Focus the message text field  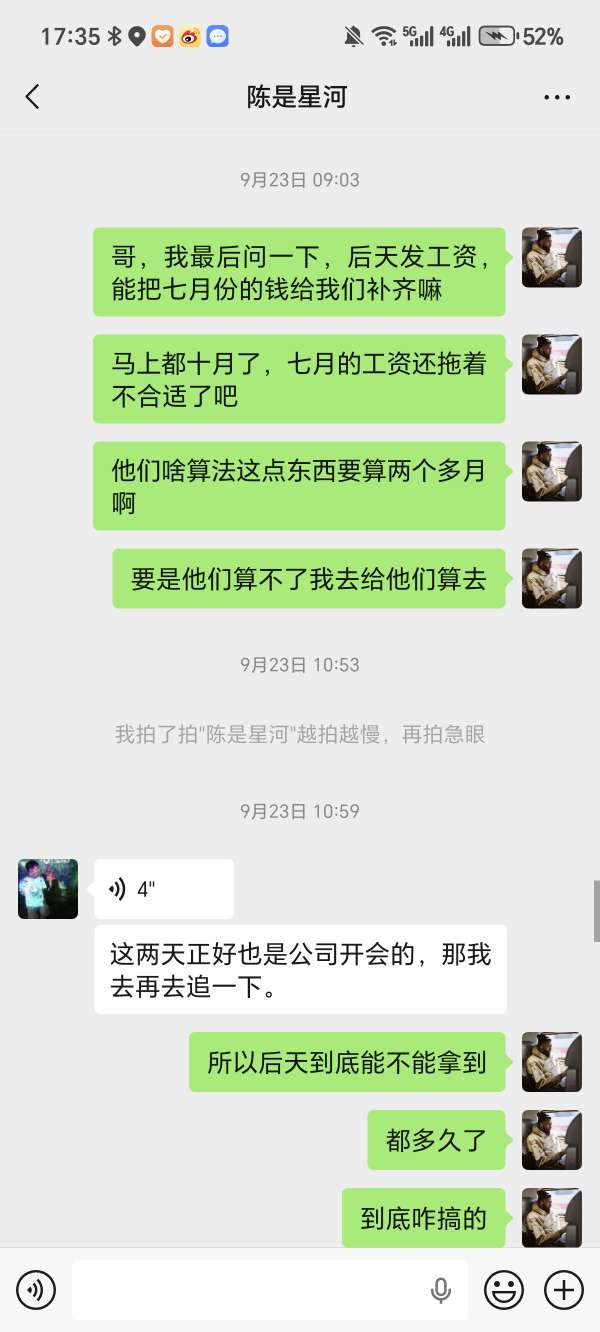coord(250,1290)
